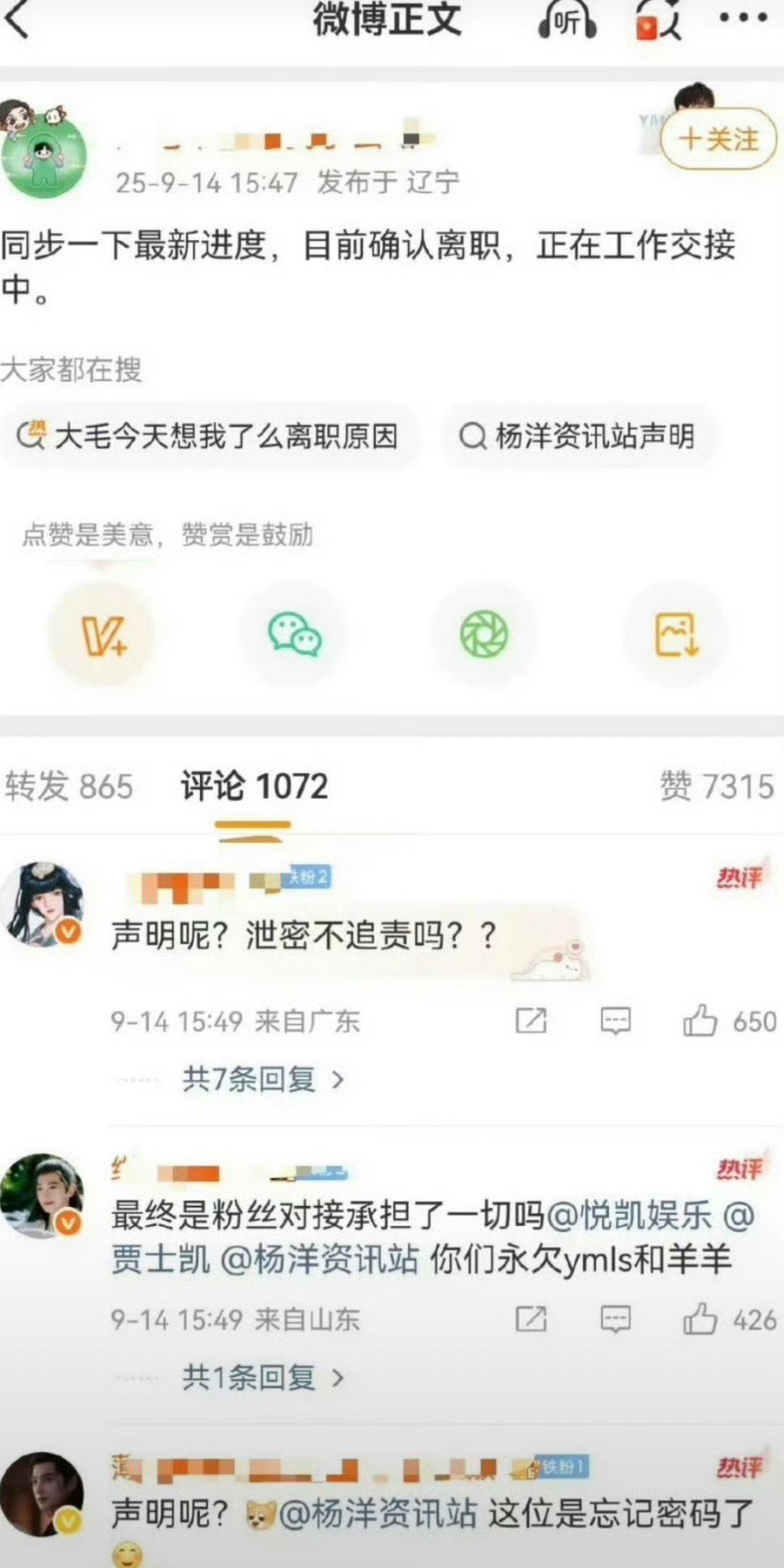Screen dimensions: 784x1568
Task: Reply to the comment from 广东
Action: [x=615, y=1021]
